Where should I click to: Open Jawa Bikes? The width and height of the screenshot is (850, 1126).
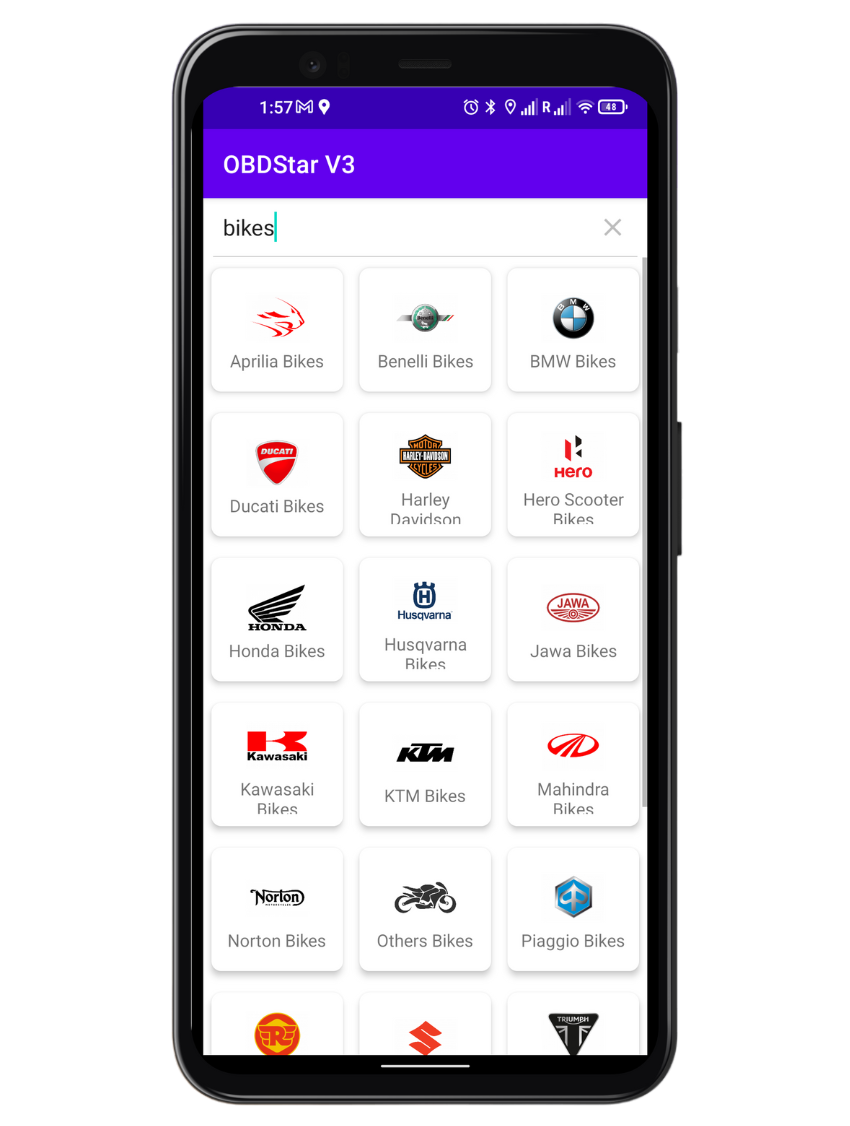pos(573,620)
